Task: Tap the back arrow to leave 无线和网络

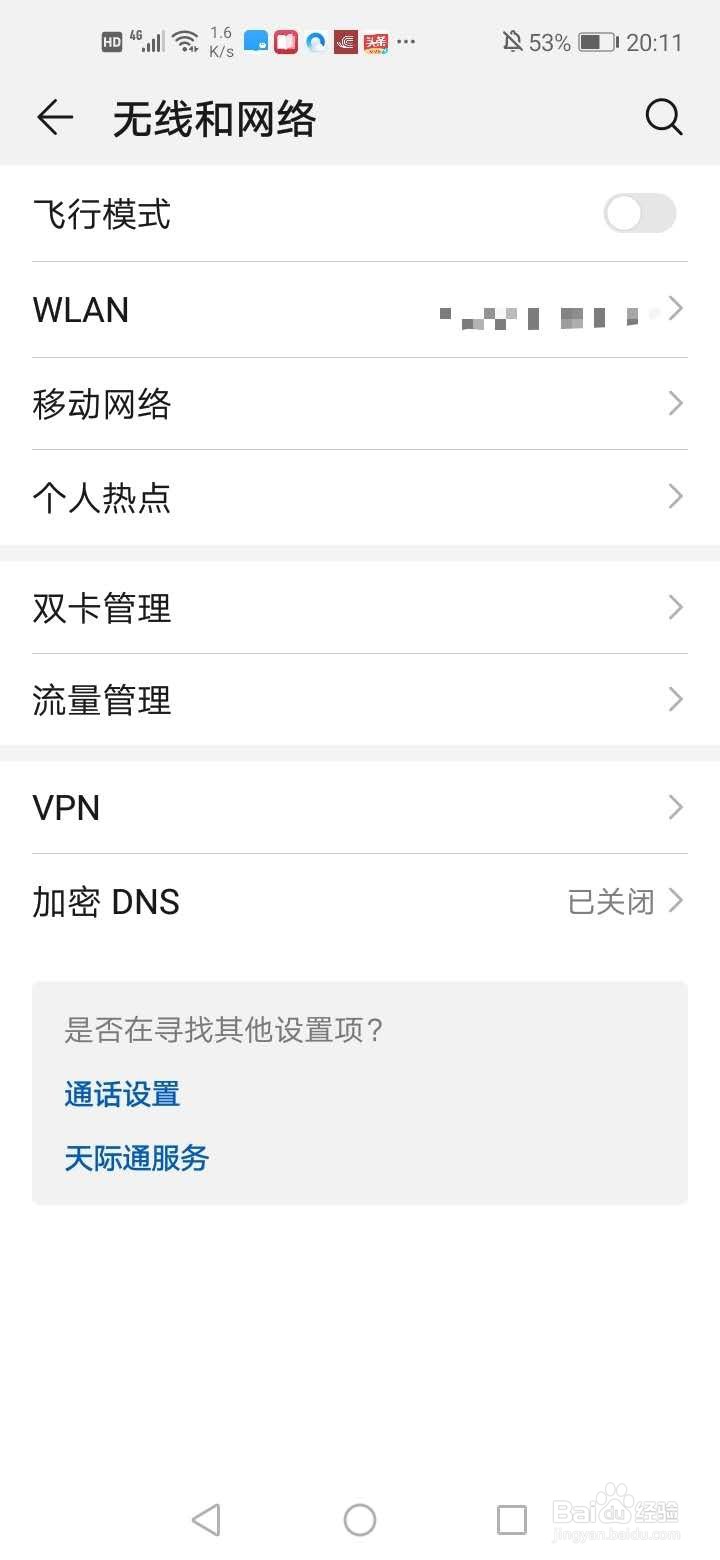Action: tap(55, 117)
